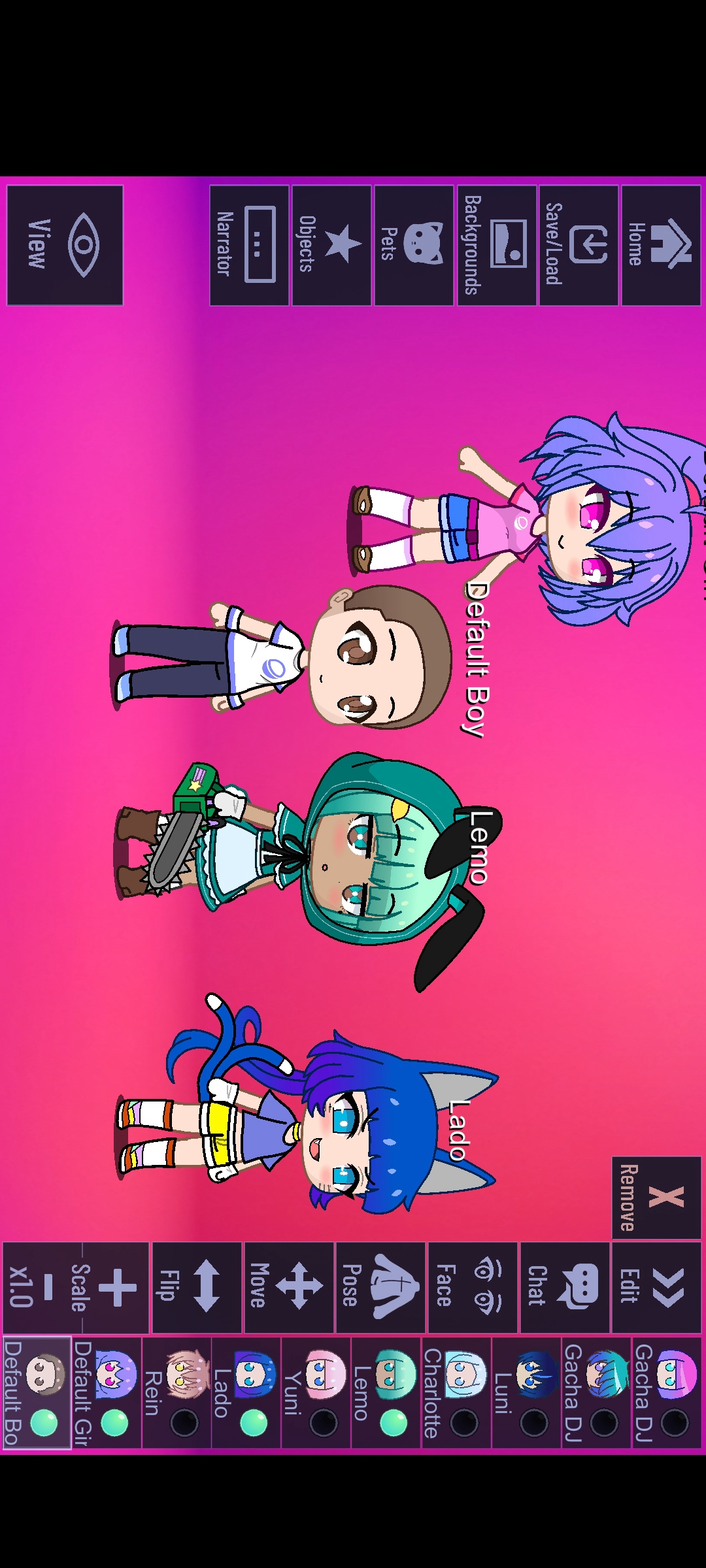Decrease scale with the minus button

point(48,1287)
